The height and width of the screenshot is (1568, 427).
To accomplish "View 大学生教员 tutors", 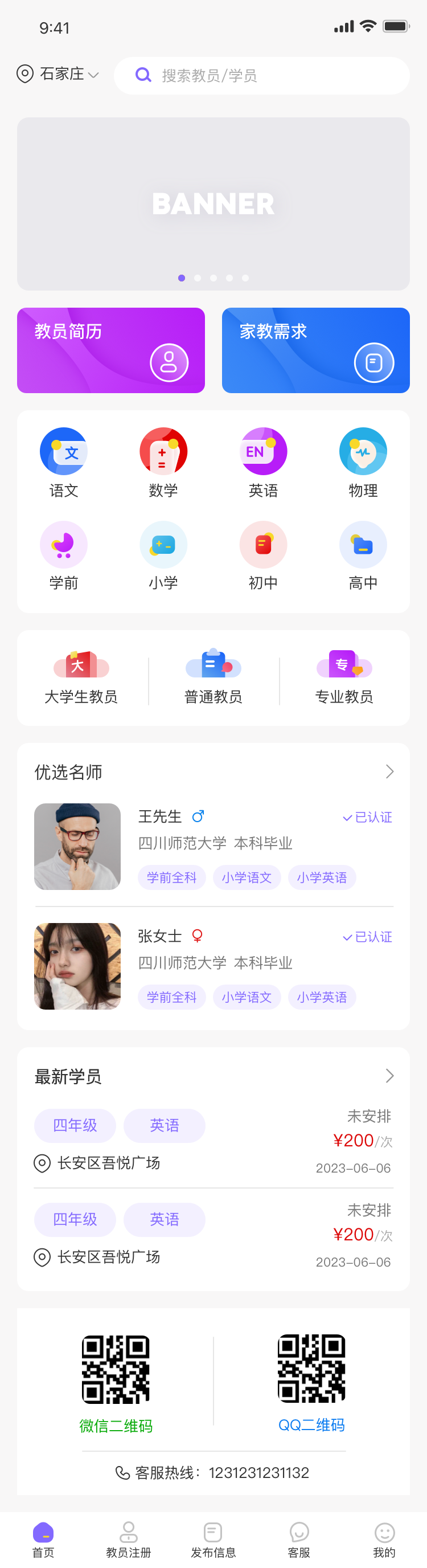I will (81, 677).
